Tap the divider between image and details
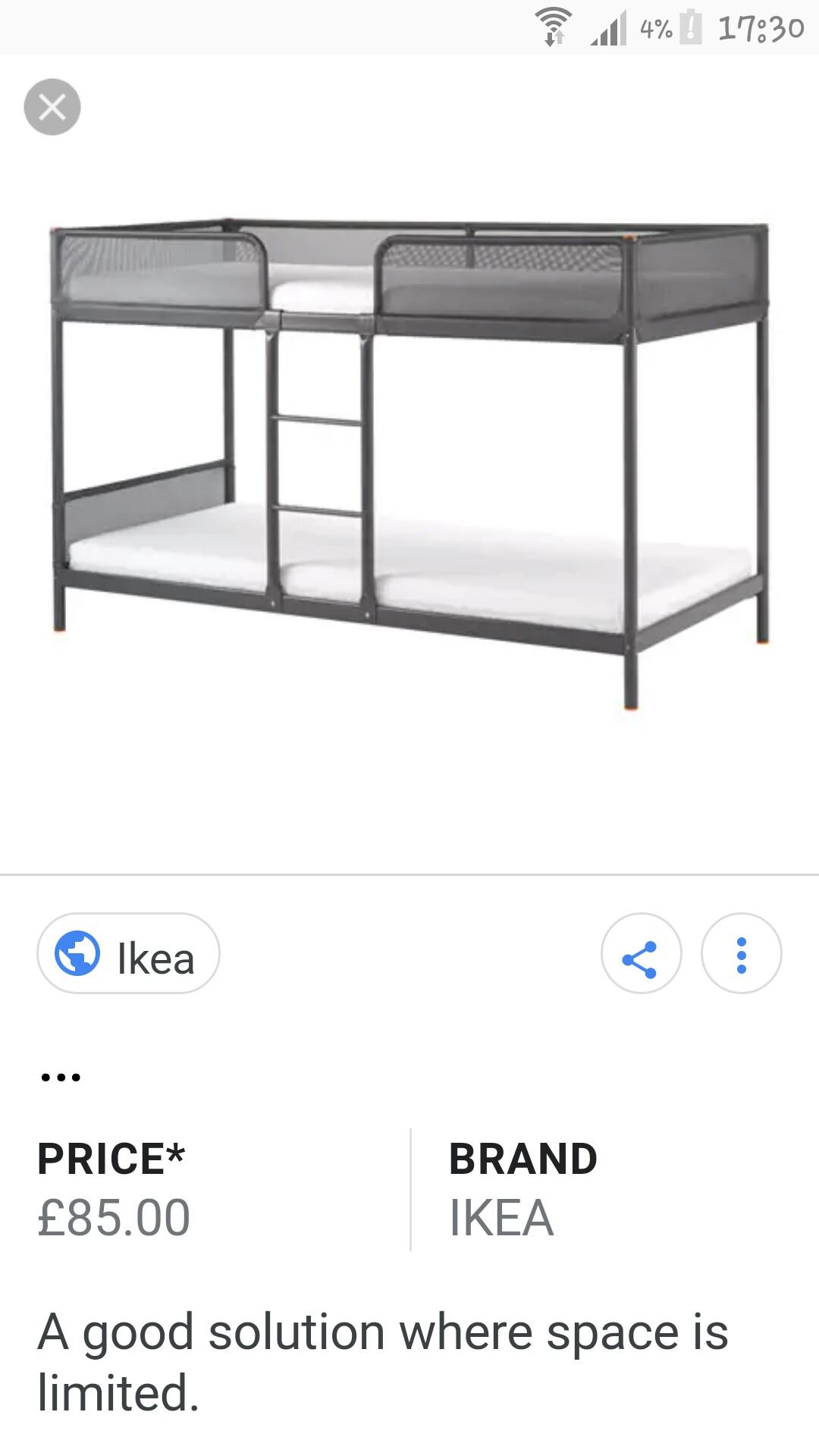This screenshot has width=819, height=1456. click(x=409, y=876)
